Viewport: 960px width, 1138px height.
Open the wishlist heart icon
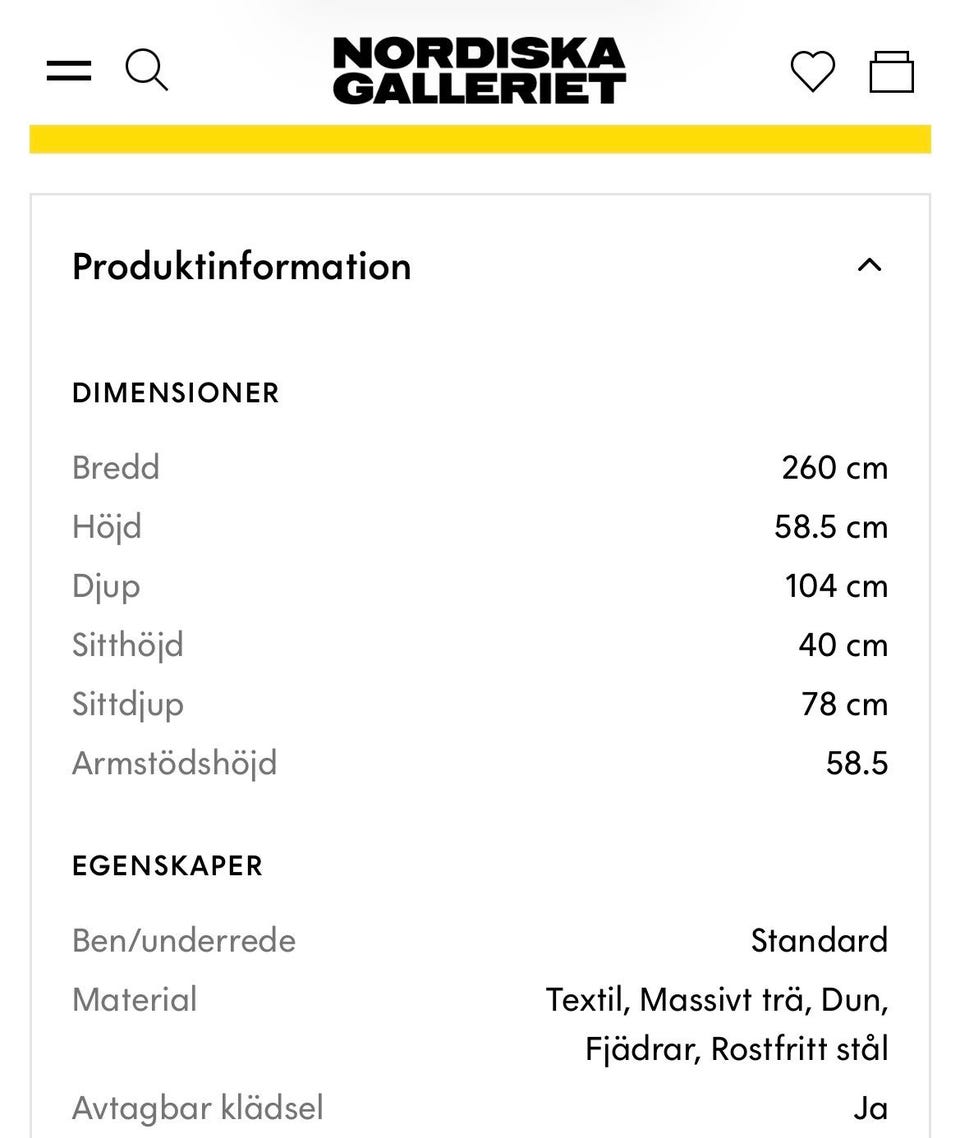tap(813, 72)
